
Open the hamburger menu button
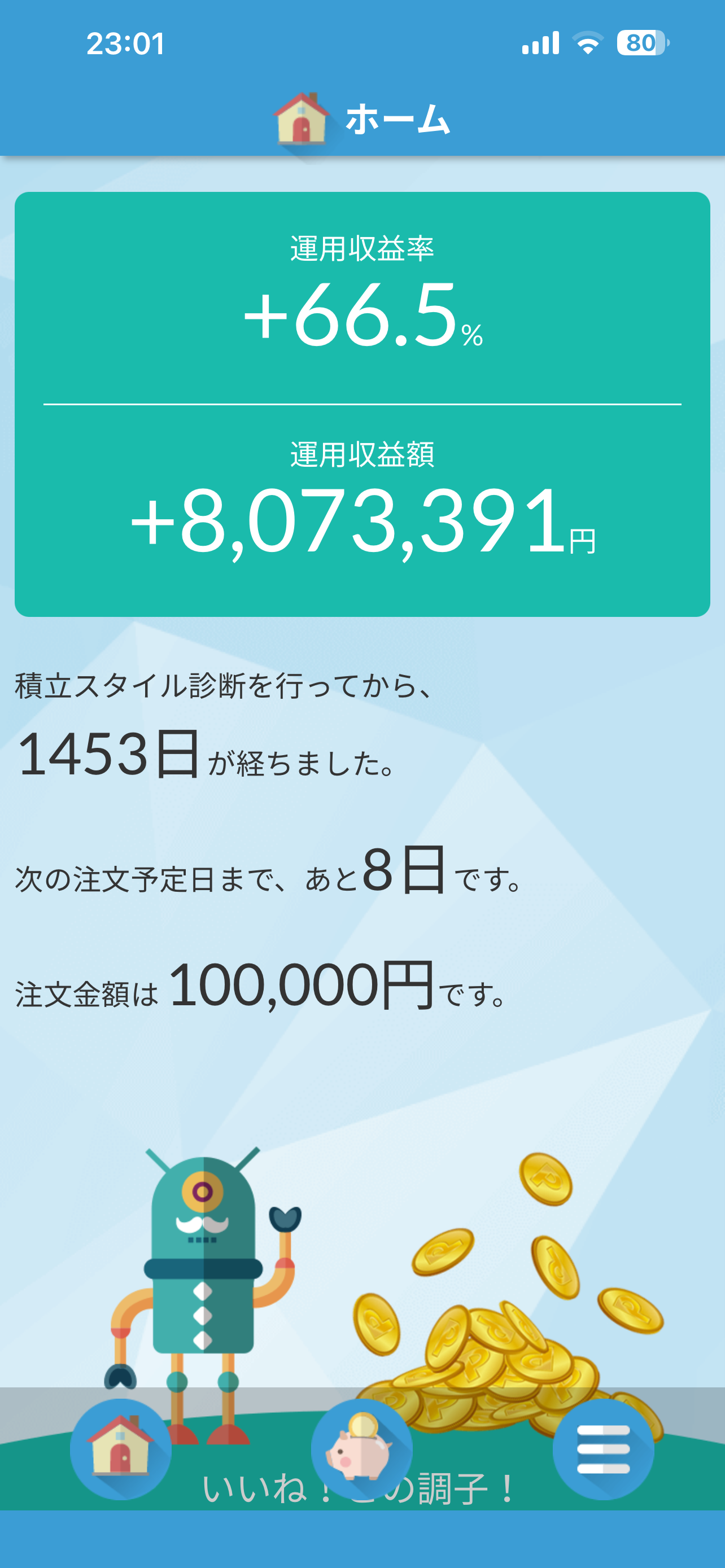point(602,1449)
